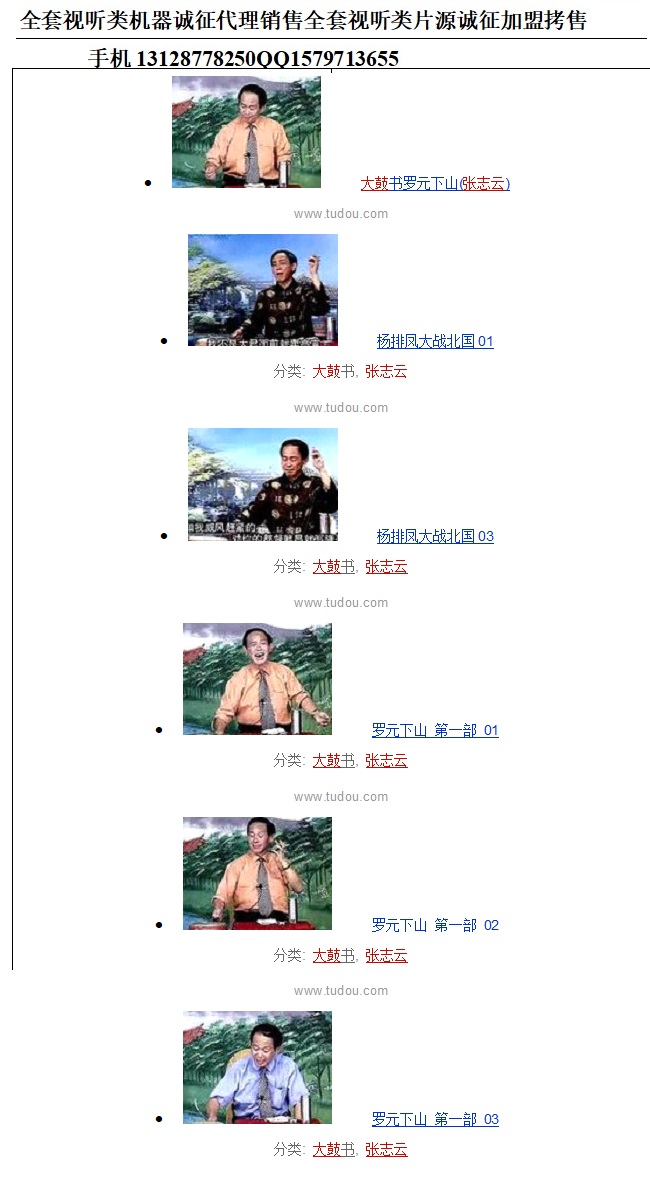Open video link 罗元下山 第一部 02
This screenshot has width=650, height=1200.
click(435, 926)
